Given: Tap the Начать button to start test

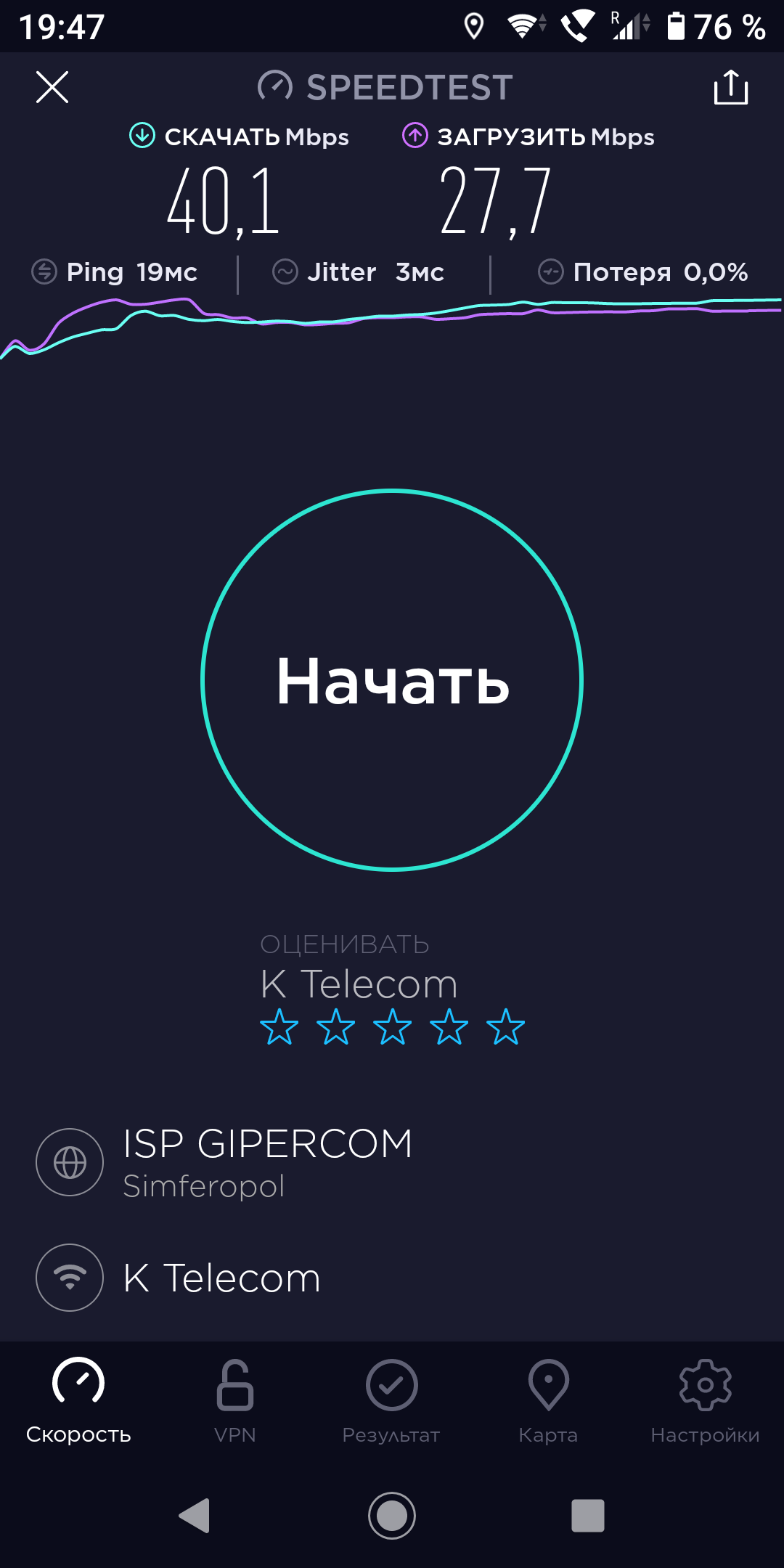Looking at the screenshot, I should tap(392, 680).
